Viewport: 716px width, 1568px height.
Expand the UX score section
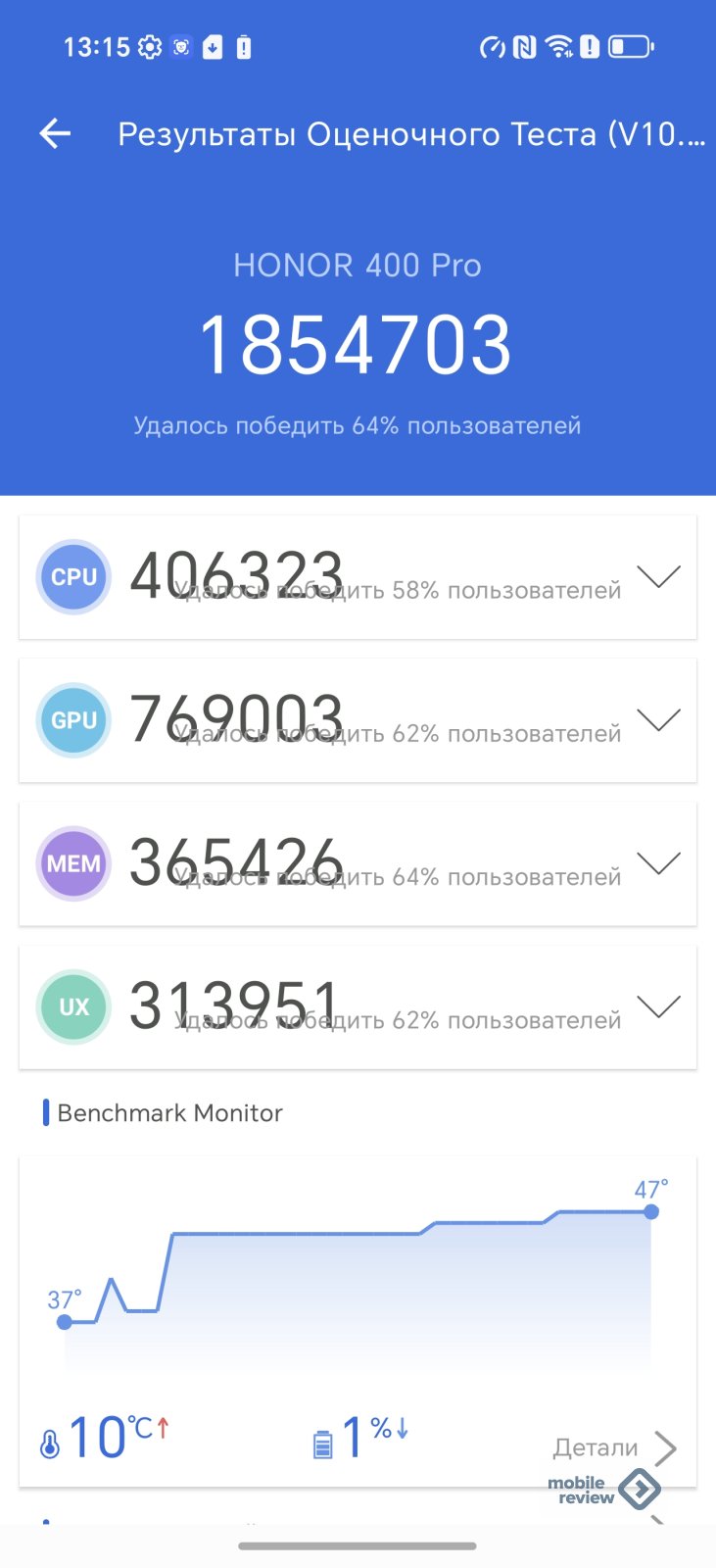(x=658, y=1006)
